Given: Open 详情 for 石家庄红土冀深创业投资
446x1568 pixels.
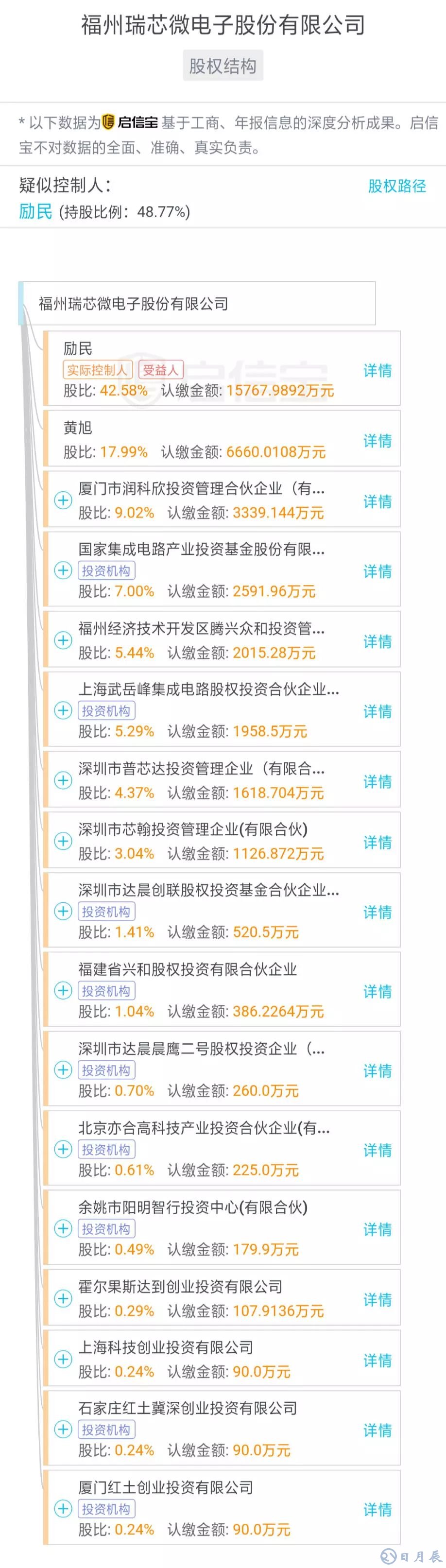Looking at the screenshot, I should click(x=377, y=1430).
